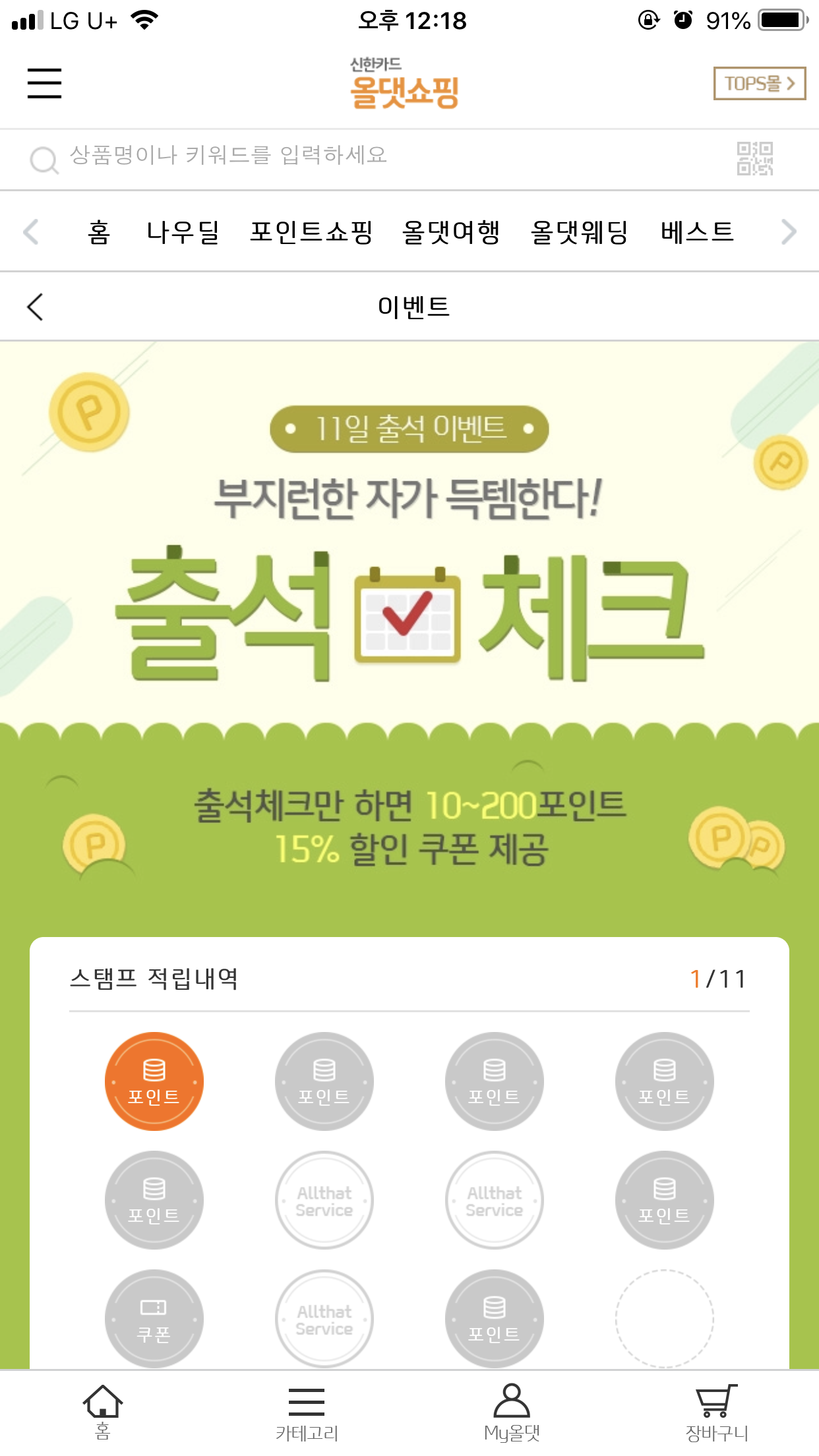Switch to the 나우딜 tab
Screen dimensions: 819x1456
tap(183, 232)
